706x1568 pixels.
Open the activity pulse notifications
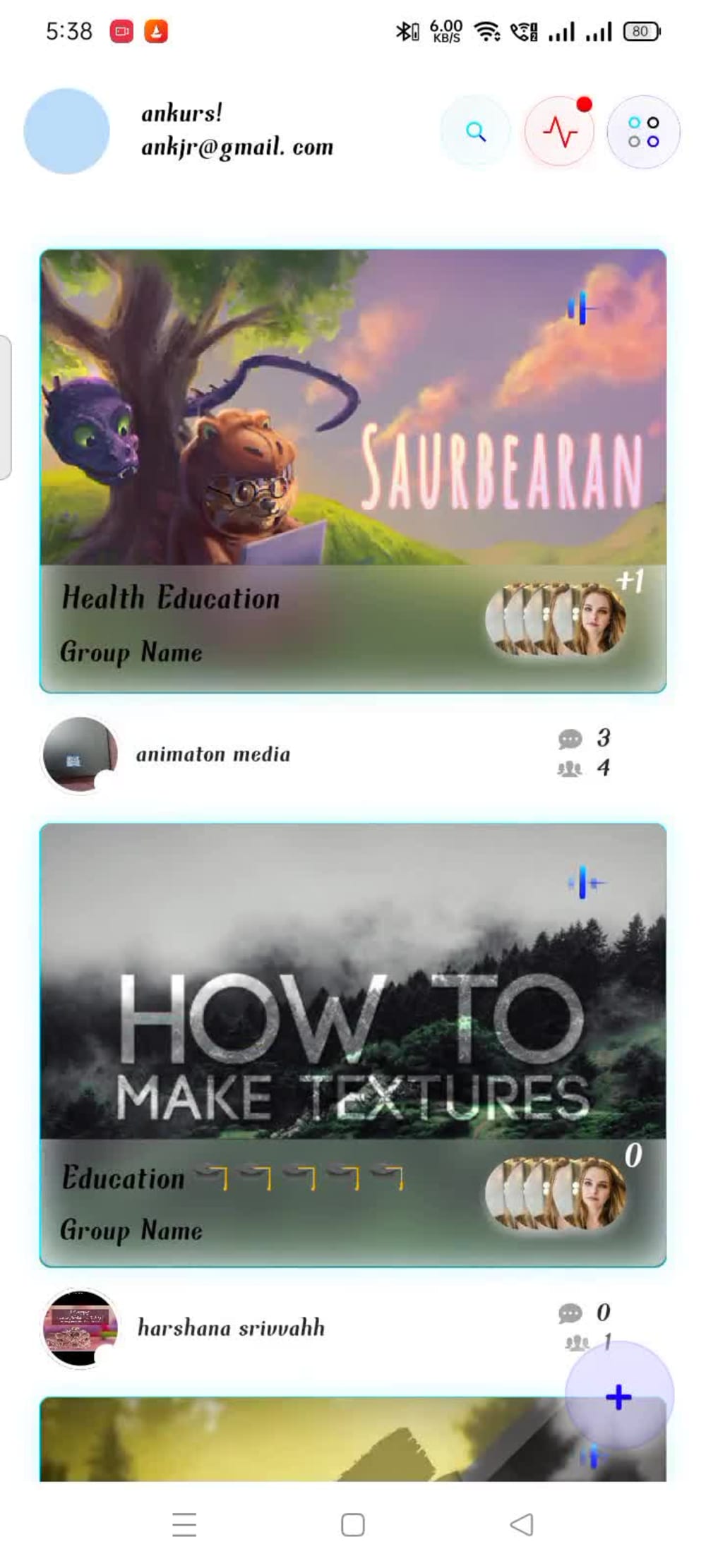tap(559, 131)
